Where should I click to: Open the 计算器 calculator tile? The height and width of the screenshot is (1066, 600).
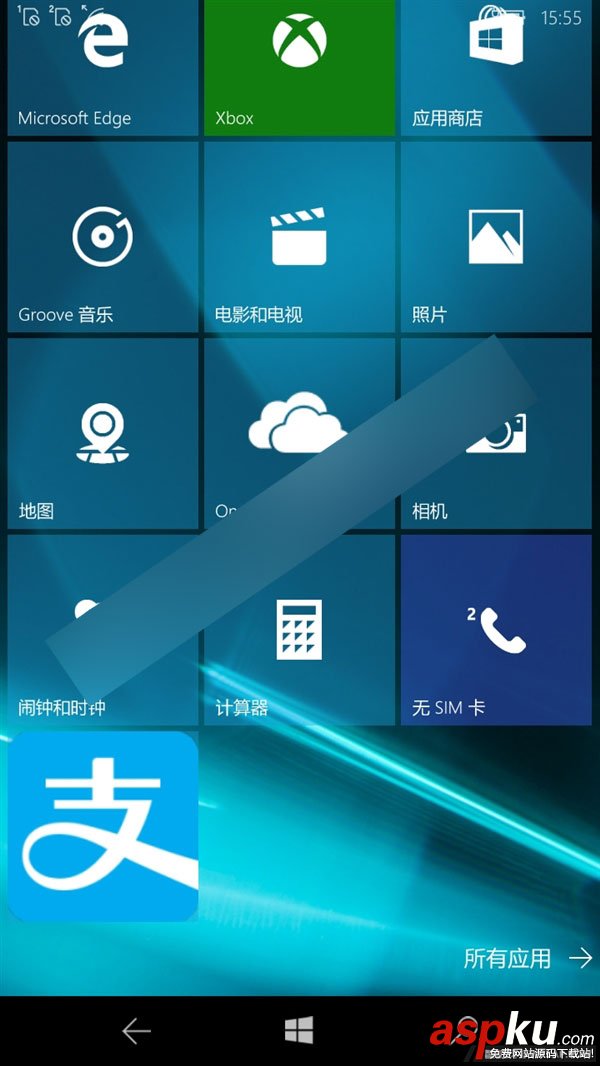click(x=299, y=630)
